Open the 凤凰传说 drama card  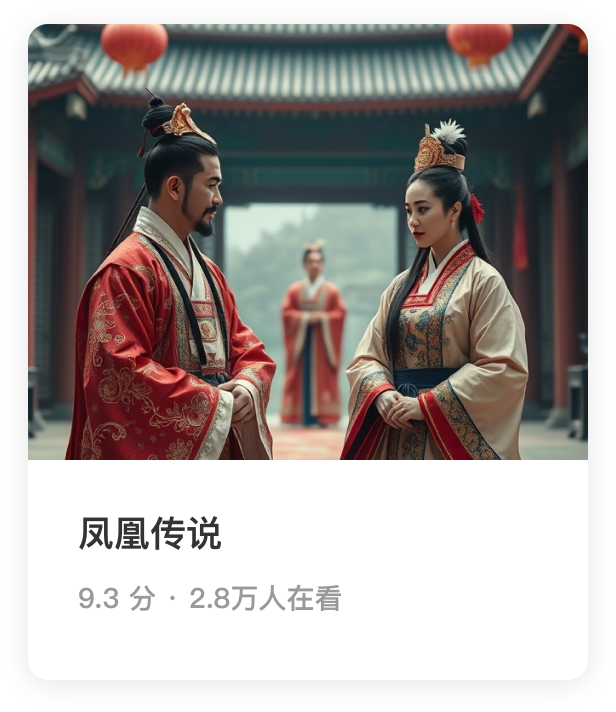pos(307,350)
